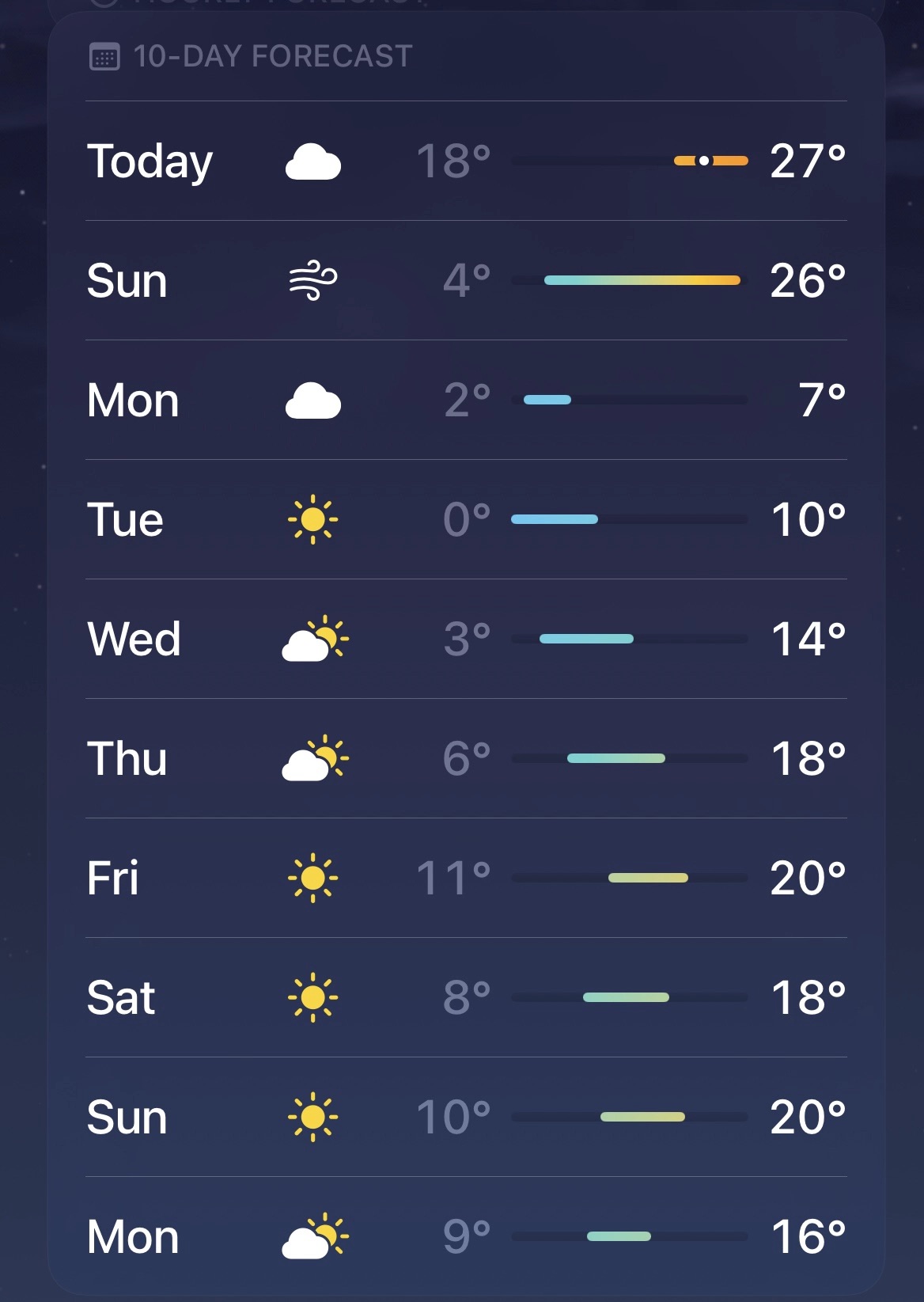Select the cloudy Mon row with 7° high
The height and width of the screenshot is (1302, 924).
(x=465, y=400)
